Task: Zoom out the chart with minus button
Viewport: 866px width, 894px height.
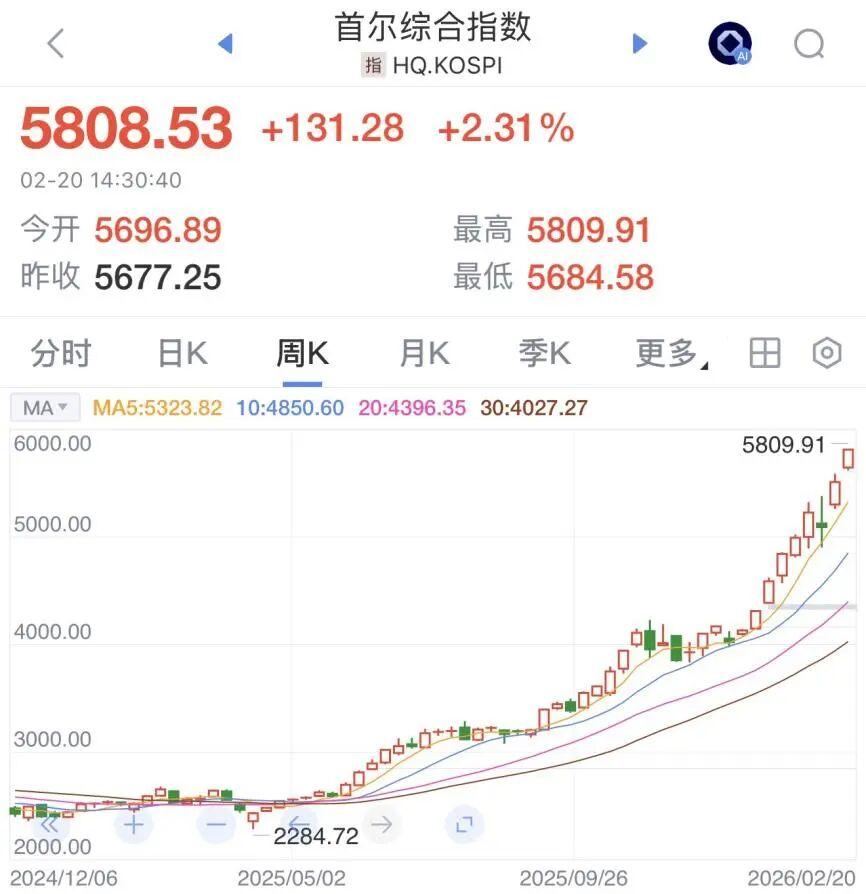Action: pyautogui.click(x=215, y=825)
